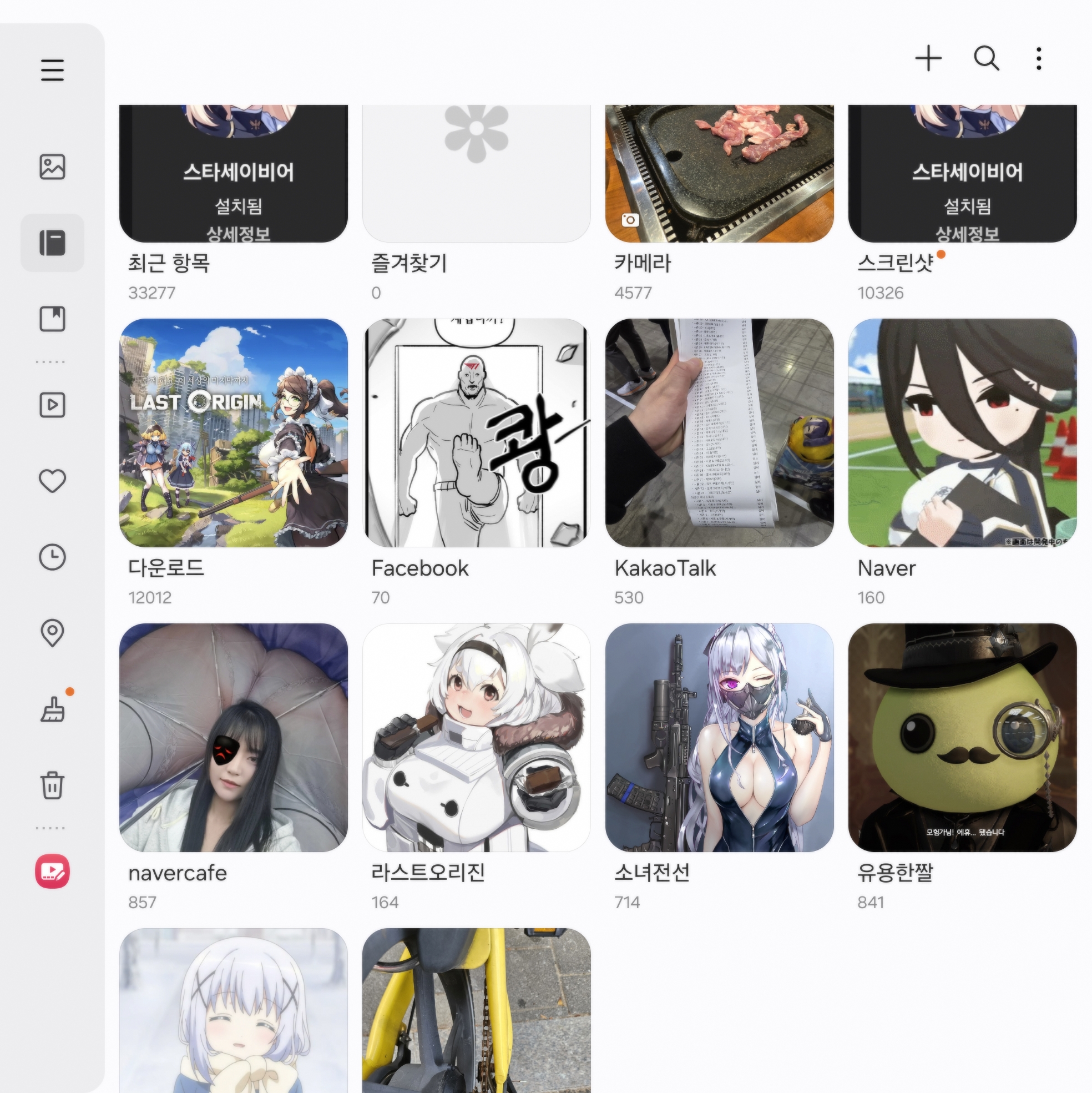
Task: Open gallery search
Action: [986, 58]
